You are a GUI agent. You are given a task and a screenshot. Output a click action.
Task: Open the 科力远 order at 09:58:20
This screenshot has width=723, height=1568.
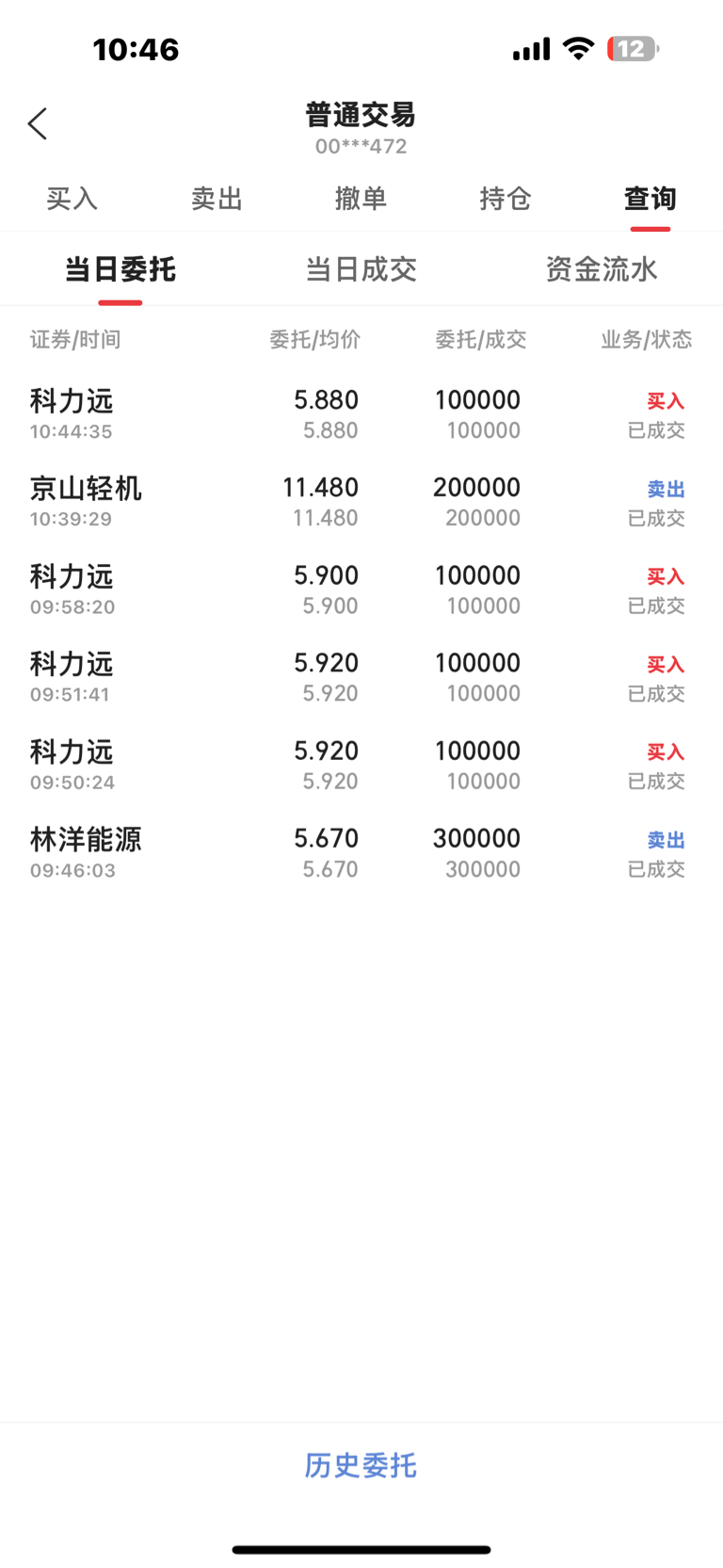[x=361, y=590]
